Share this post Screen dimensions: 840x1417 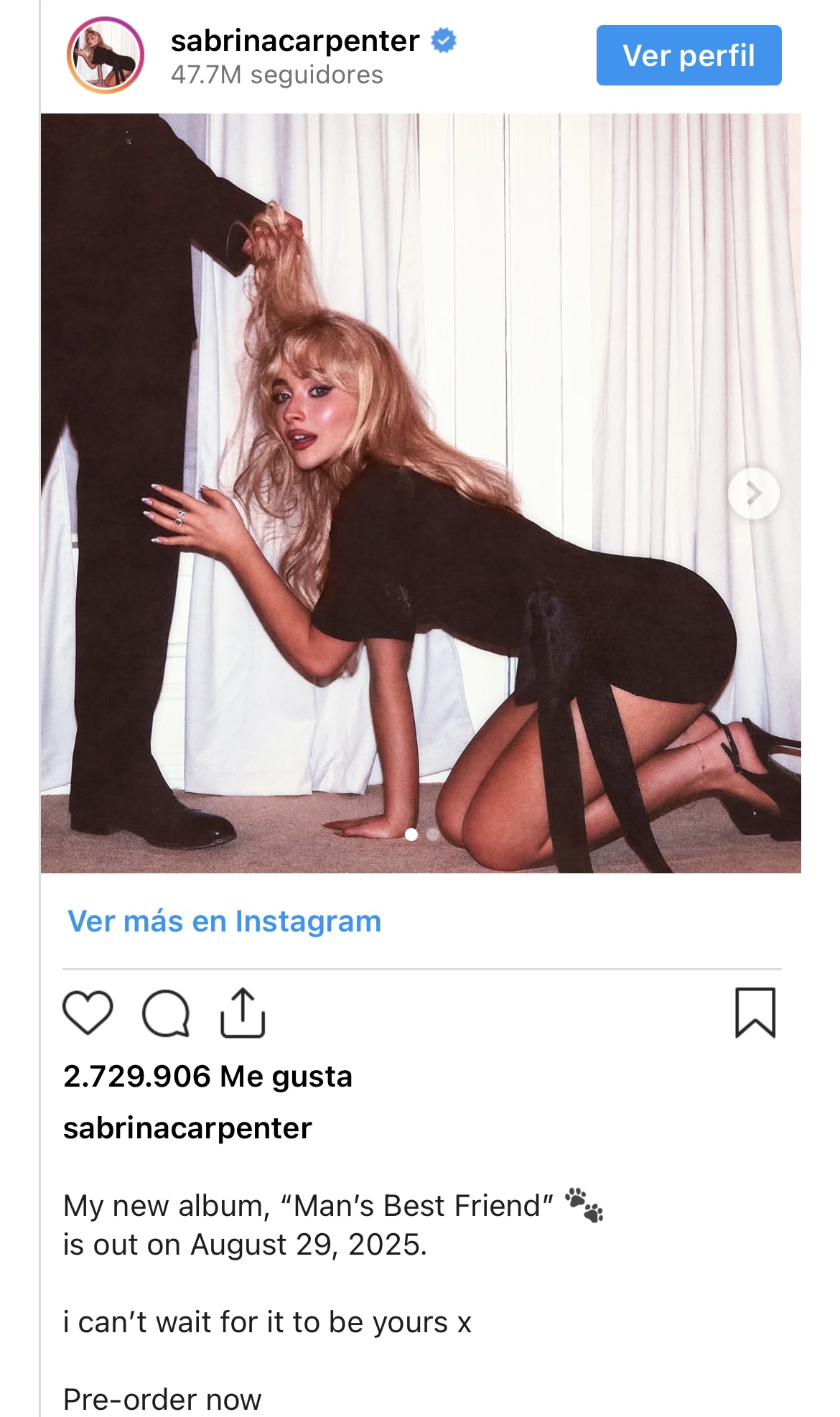point(243,1013)
